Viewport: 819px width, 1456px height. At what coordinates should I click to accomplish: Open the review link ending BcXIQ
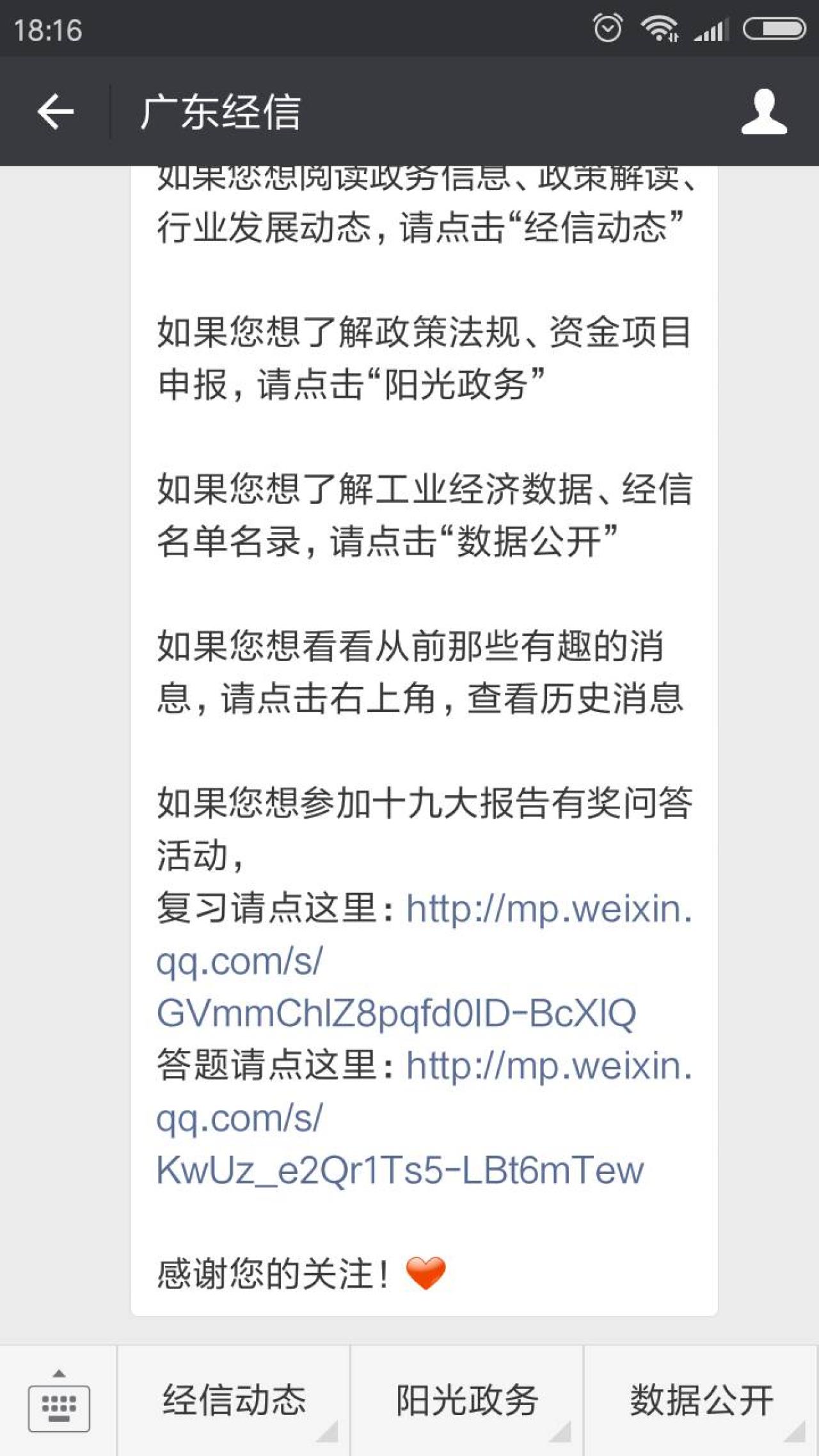[x=395, y=1013]
